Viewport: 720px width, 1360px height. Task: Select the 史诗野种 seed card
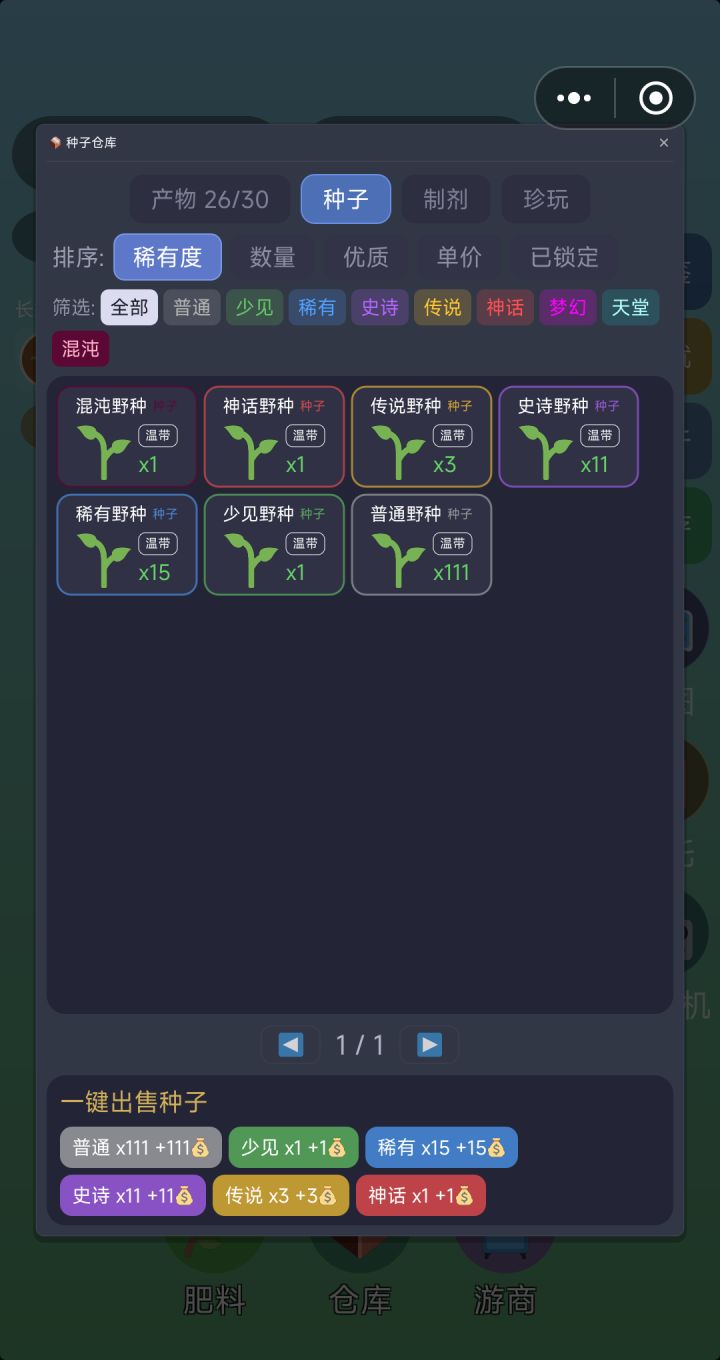[568, 437]
